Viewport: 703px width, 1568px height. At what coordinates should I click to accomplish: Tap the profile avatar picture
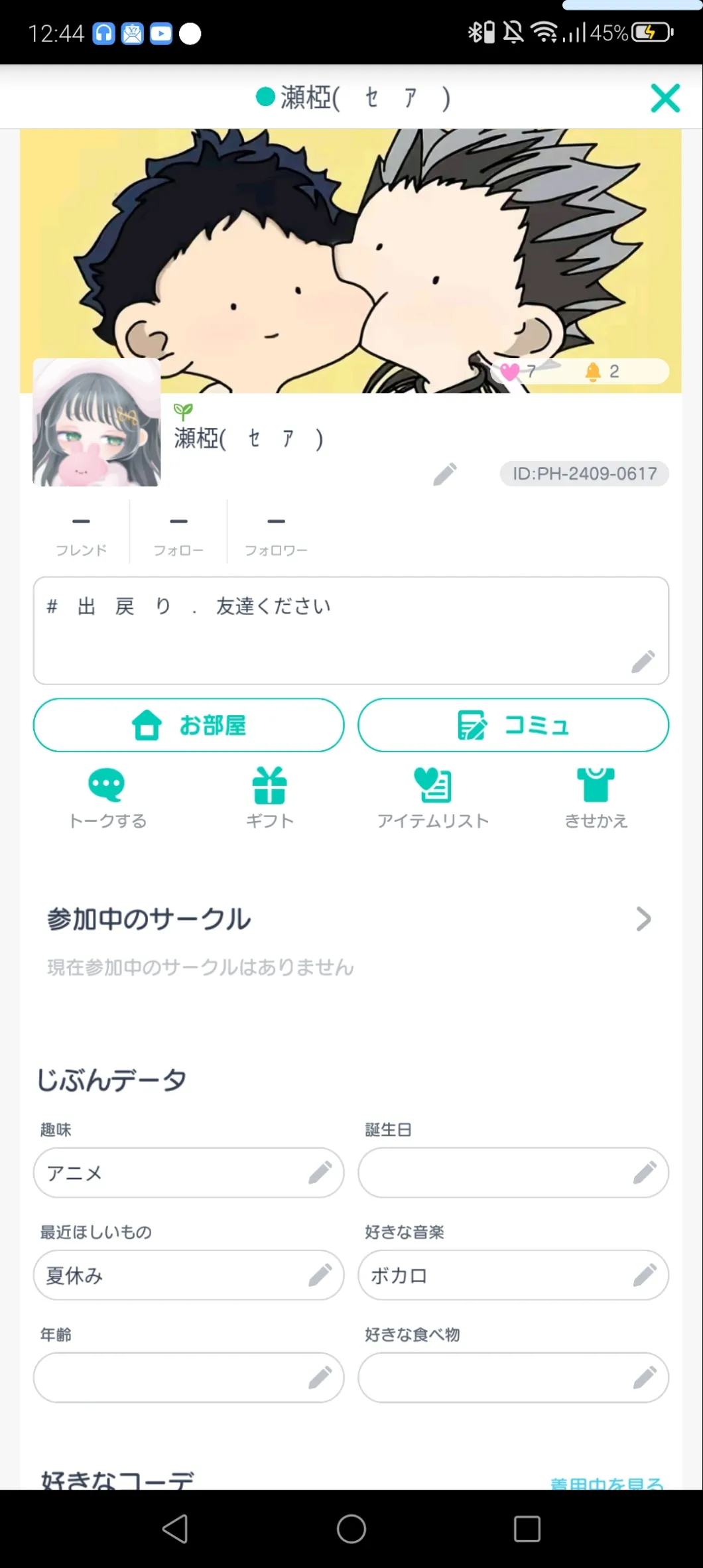point(97,423)
